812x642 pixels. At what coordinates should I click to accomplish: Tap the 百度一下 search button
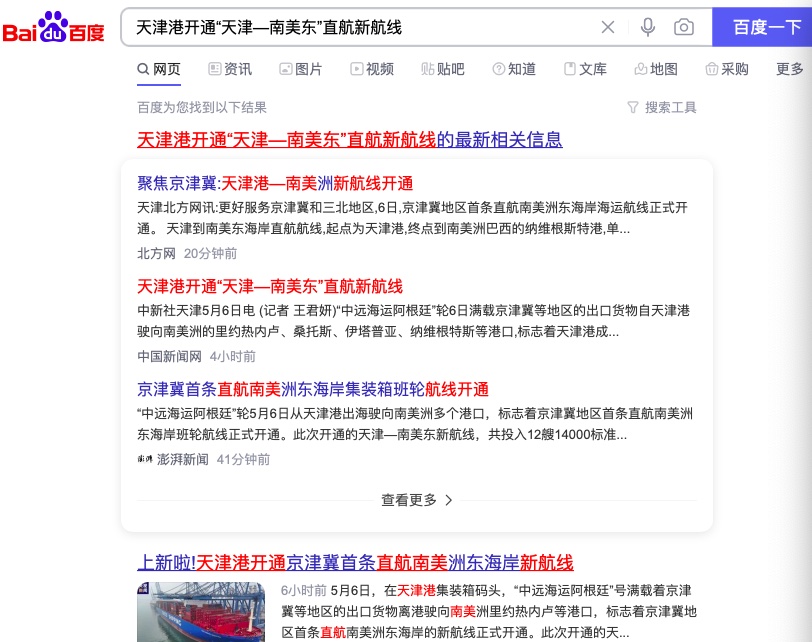pyautogui.click(x=764, y=27)
